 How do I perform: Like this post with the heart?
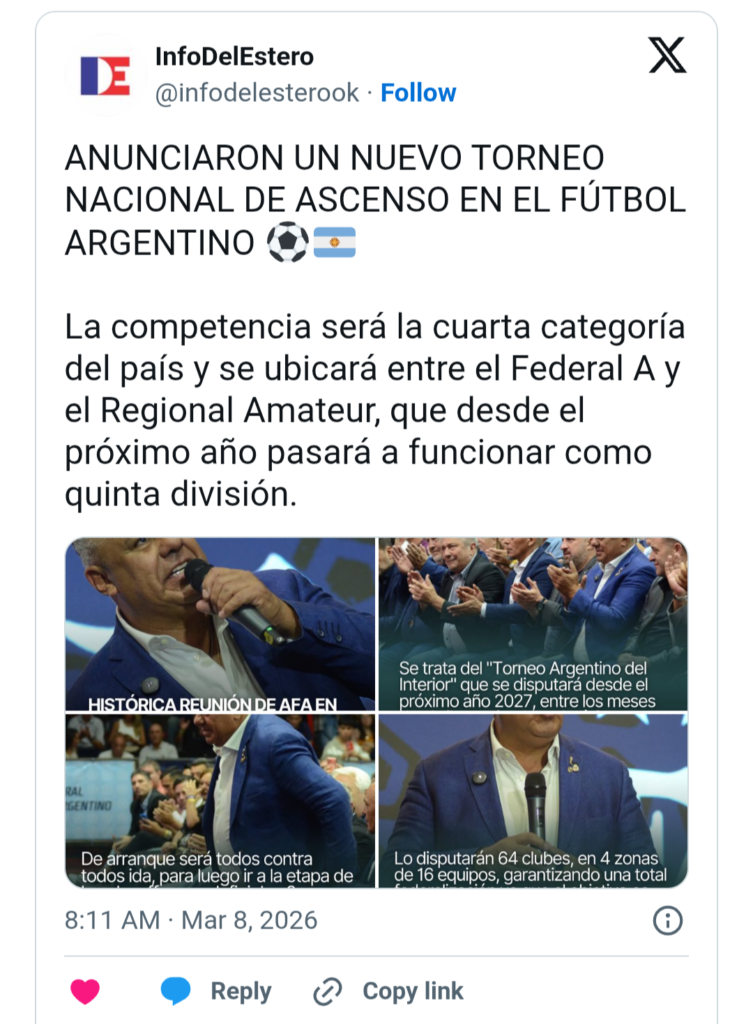pos(85,991)
